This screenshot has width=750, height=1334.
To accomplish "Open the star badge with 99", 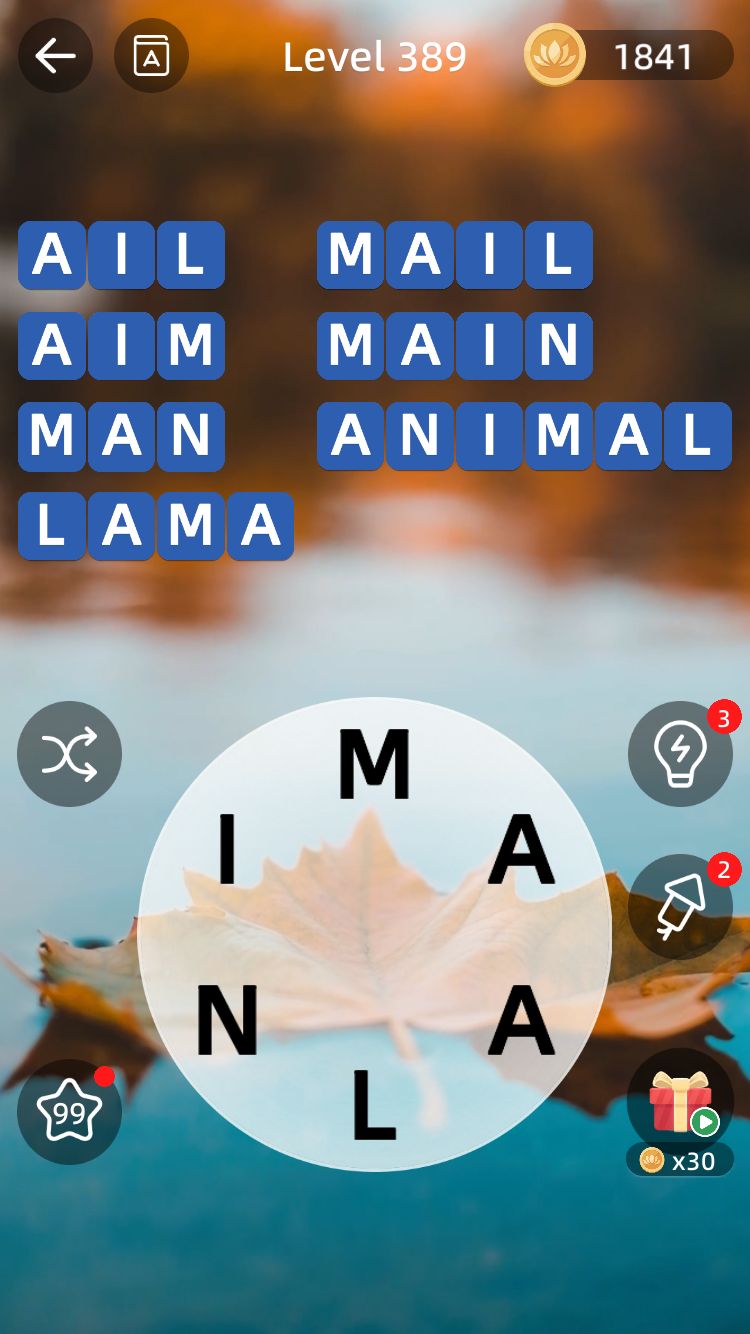I will [69, 1111].
